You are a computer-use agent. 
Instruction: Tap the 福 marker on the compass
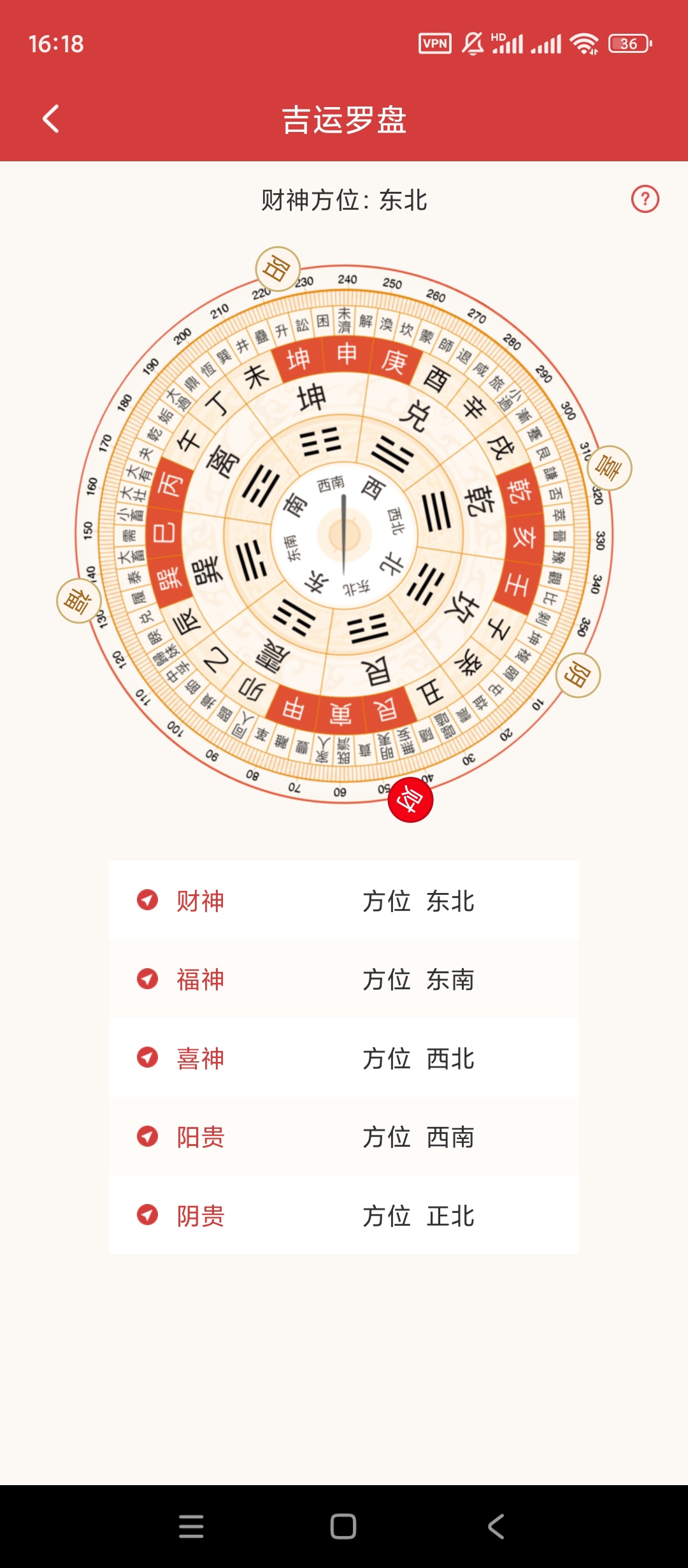click(79, 600)
